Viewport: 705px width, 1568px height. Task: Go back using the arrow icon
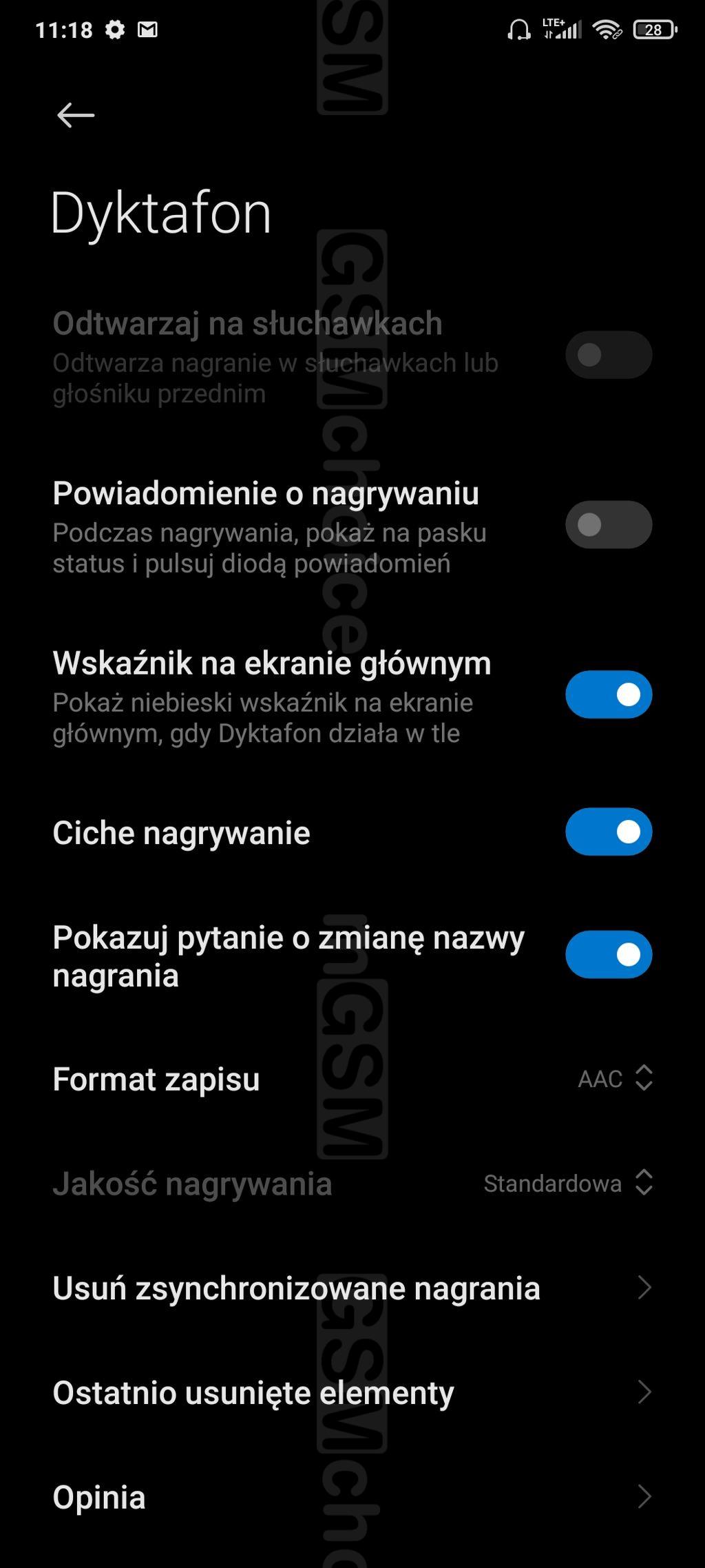76,116
